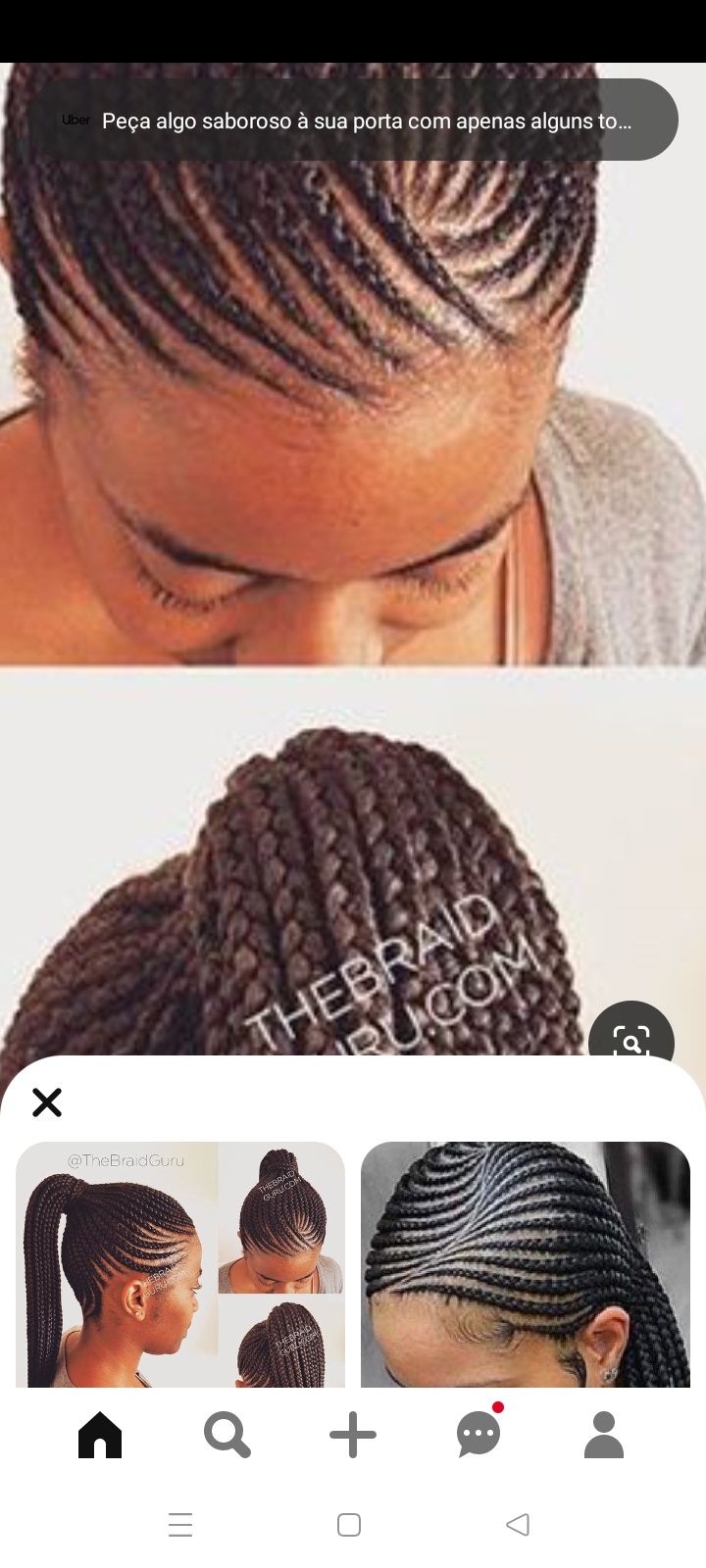Open the messages tab
Screen dimensions: 706x1568
tap(479, 1436)
